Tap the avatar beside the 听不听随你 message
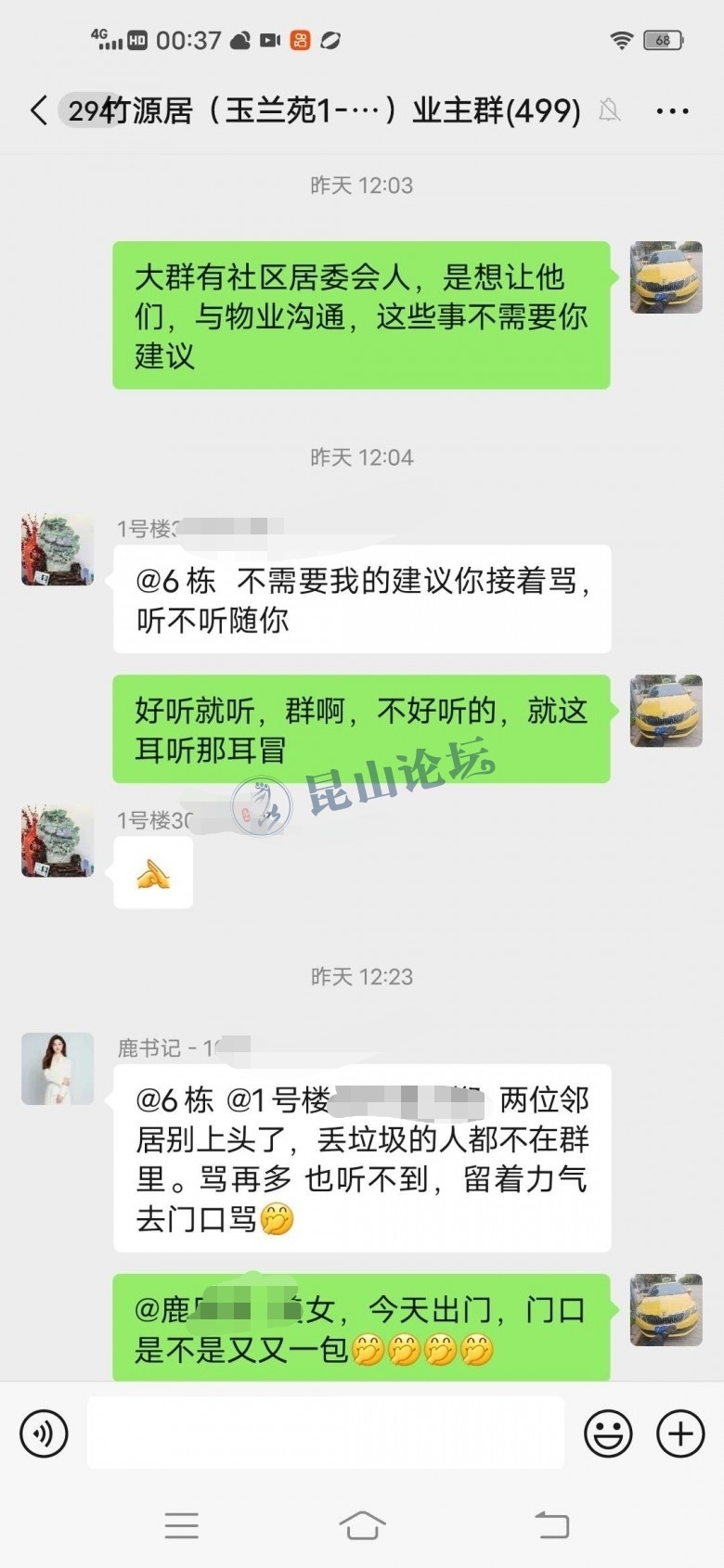Viewport: 724px width, 1568px height. [58, 549]
